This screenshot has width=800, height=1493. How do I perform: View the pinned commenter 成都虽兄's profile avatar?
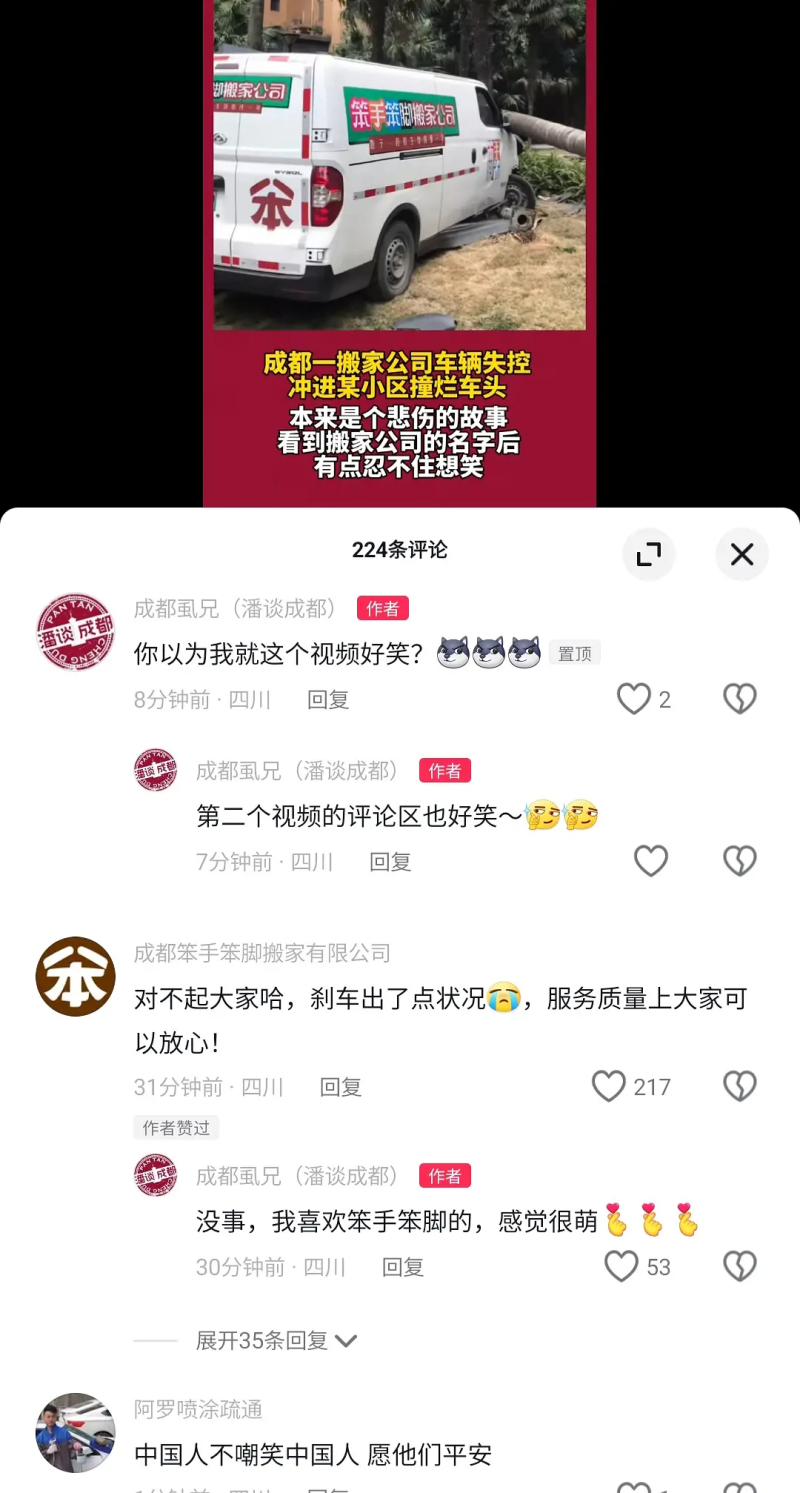coord(76,632)
